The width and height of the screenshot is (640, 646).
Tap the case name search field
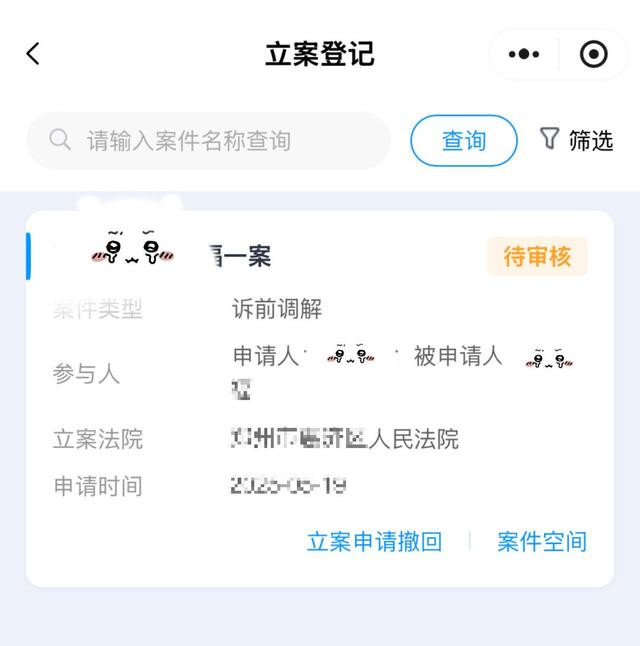[210, 141]
